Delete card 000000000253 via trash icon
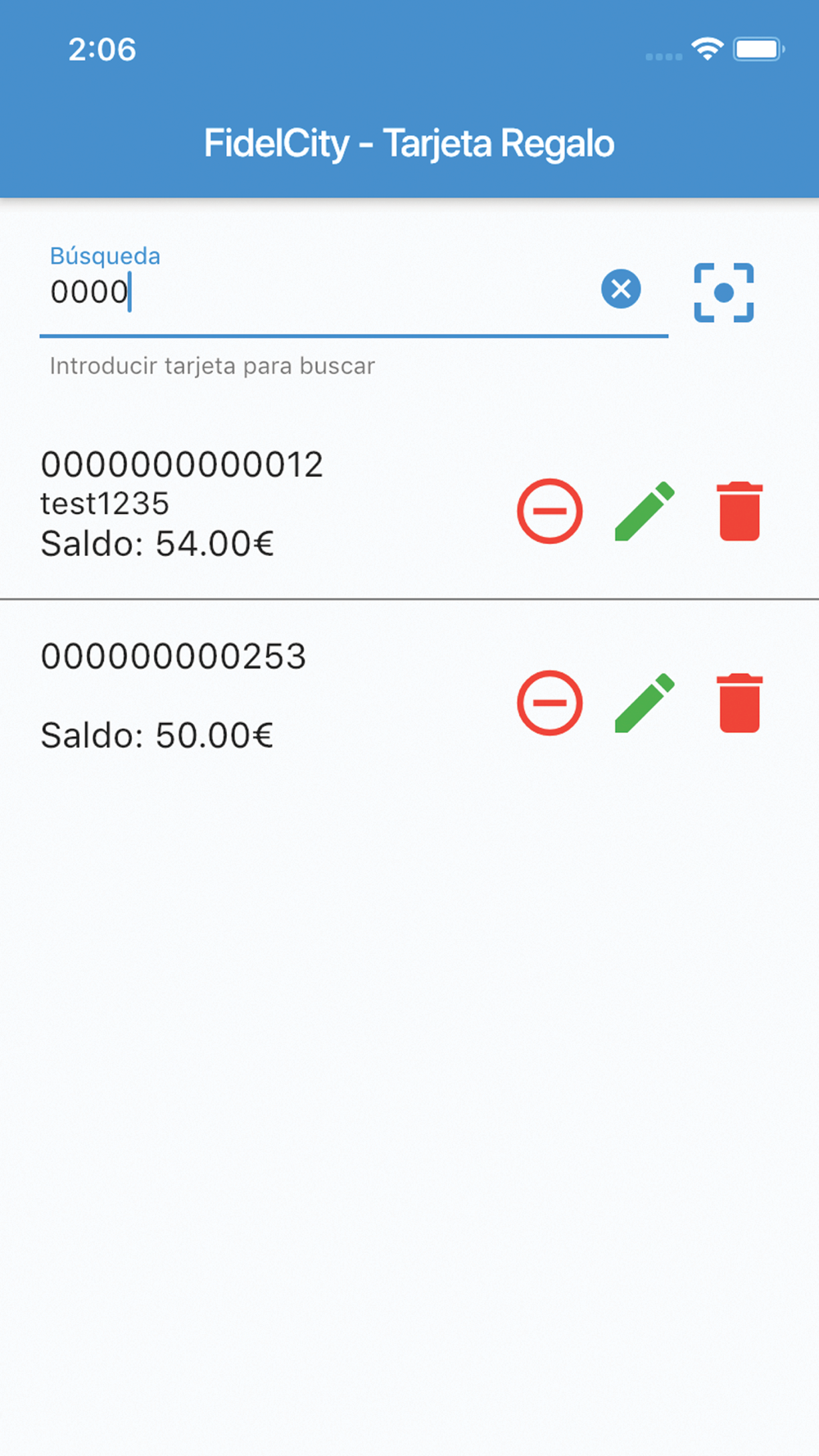Viewport: 819px width, 1456px height. click(x=740, y=703)
